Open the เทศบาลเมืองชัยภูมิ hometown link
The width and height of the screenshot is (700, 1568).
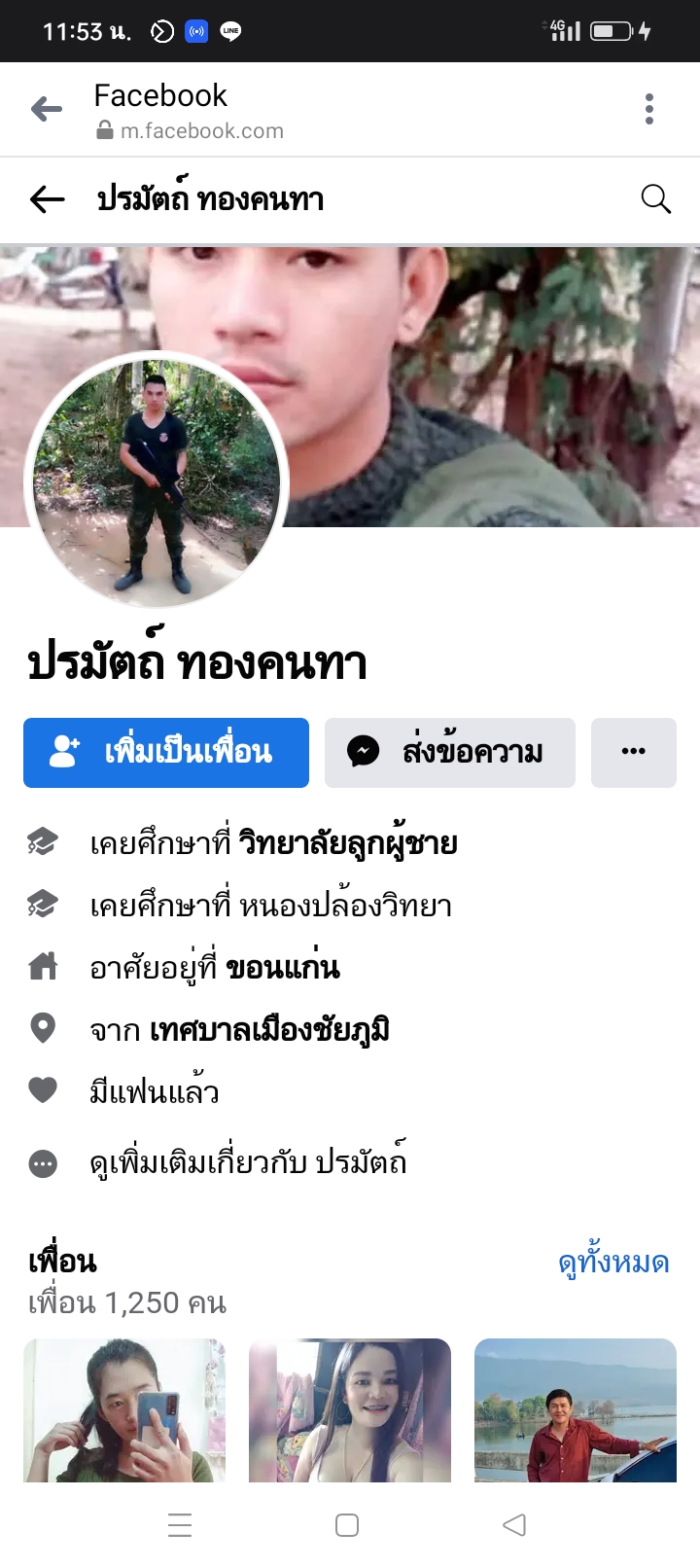pos(269,1030)
